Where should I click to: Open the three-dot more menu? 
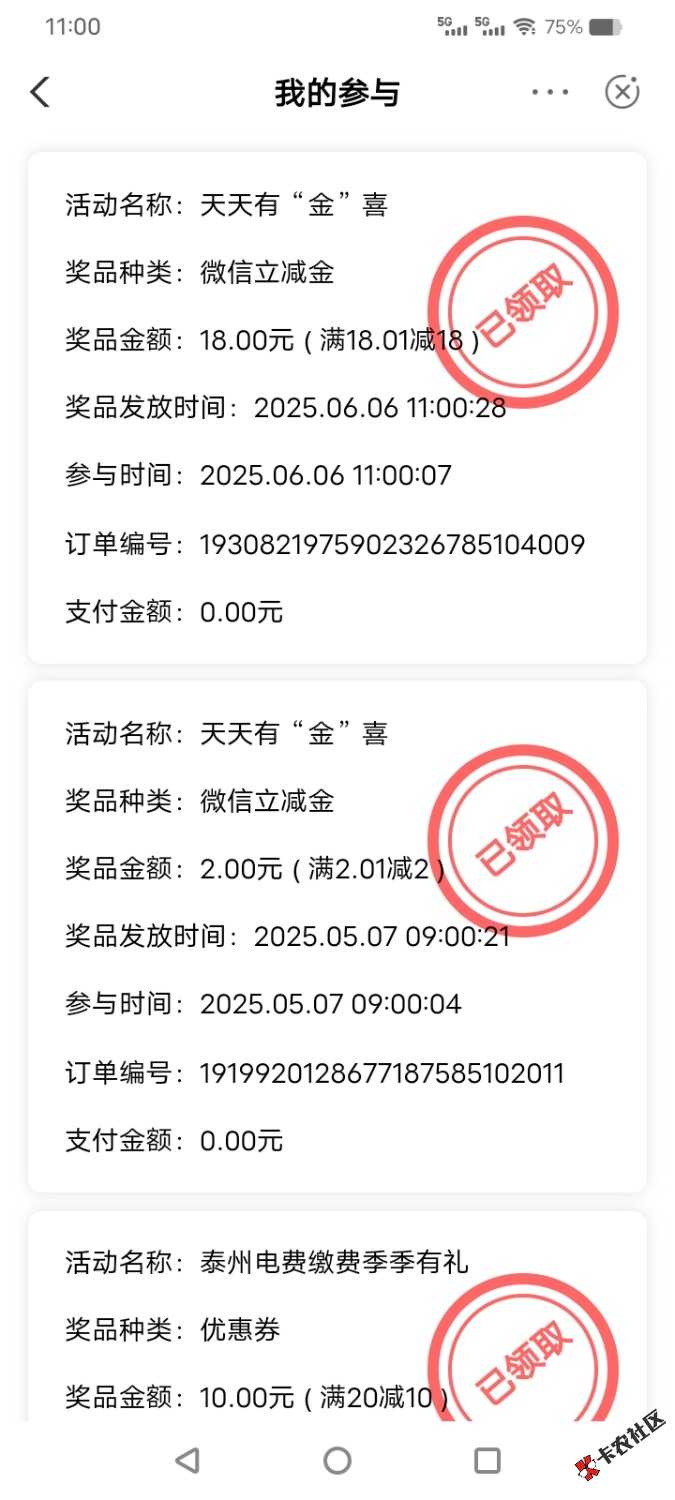(x=550, y=93)
